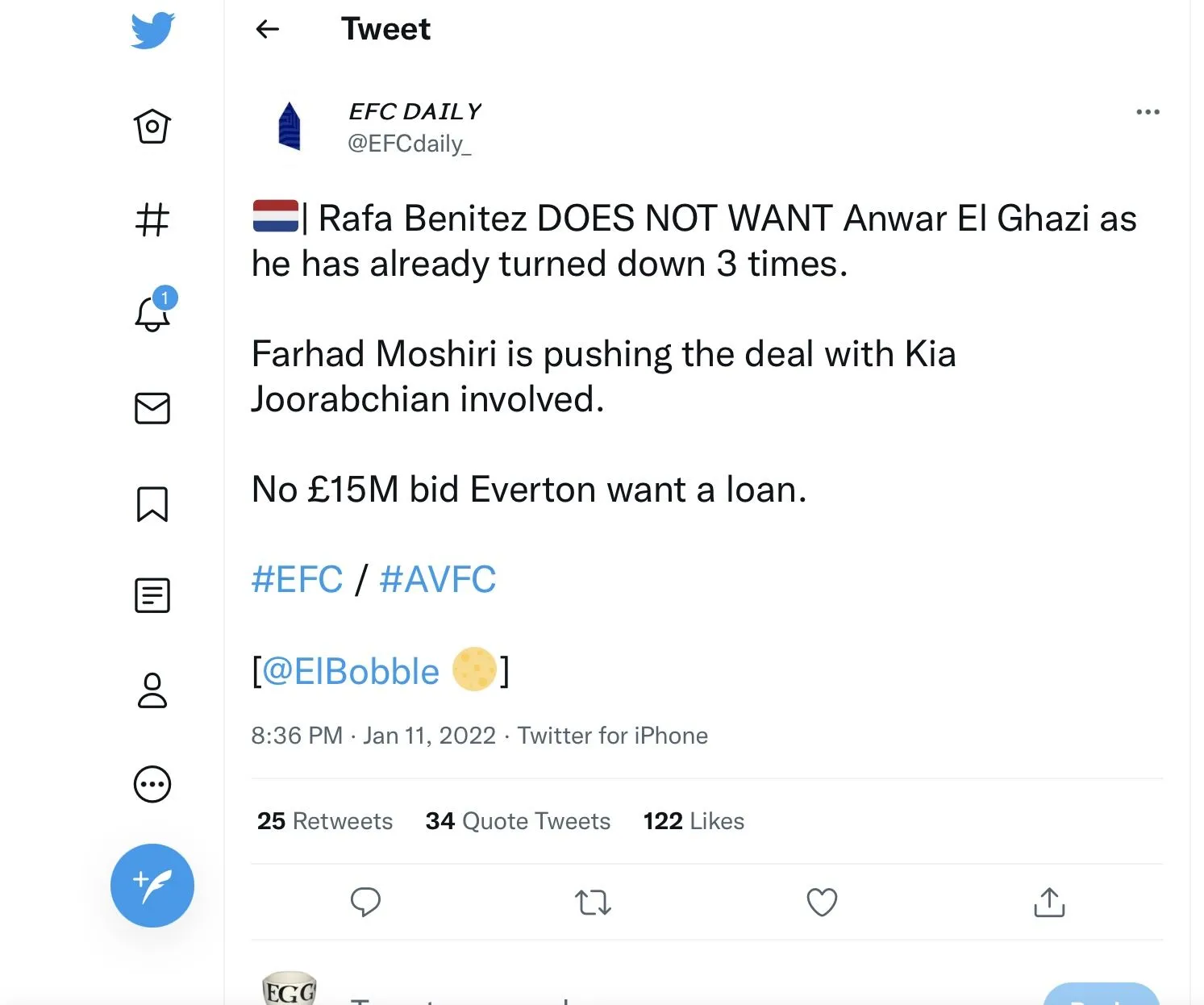Open tweet overflow menu for EFC DAILY
The width and height of the screenshot is (1204, 1005).
tap(1147, 112)
